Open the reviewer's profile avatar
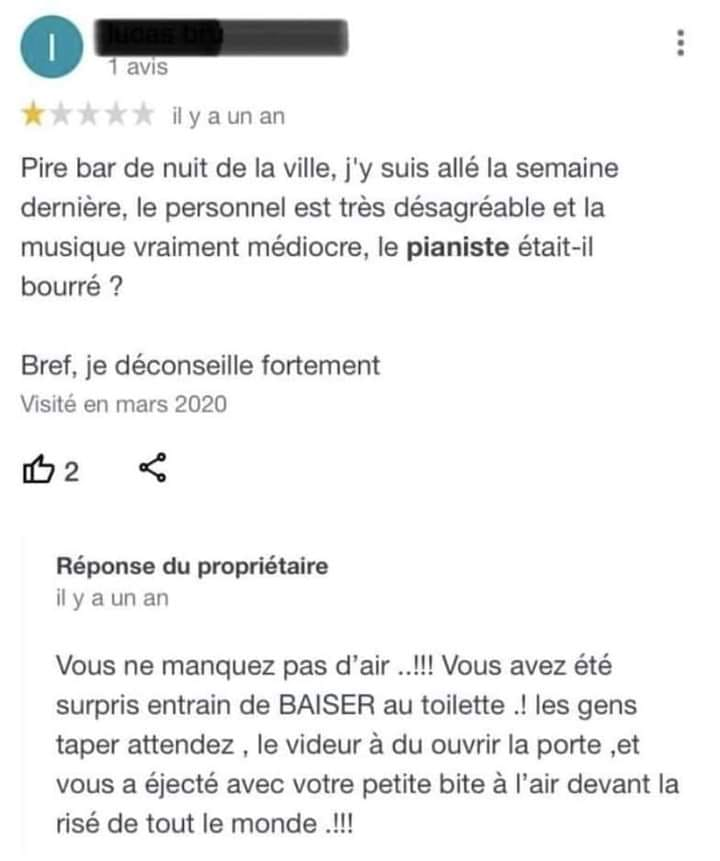The image size is (720, 861). pos(48,48)
